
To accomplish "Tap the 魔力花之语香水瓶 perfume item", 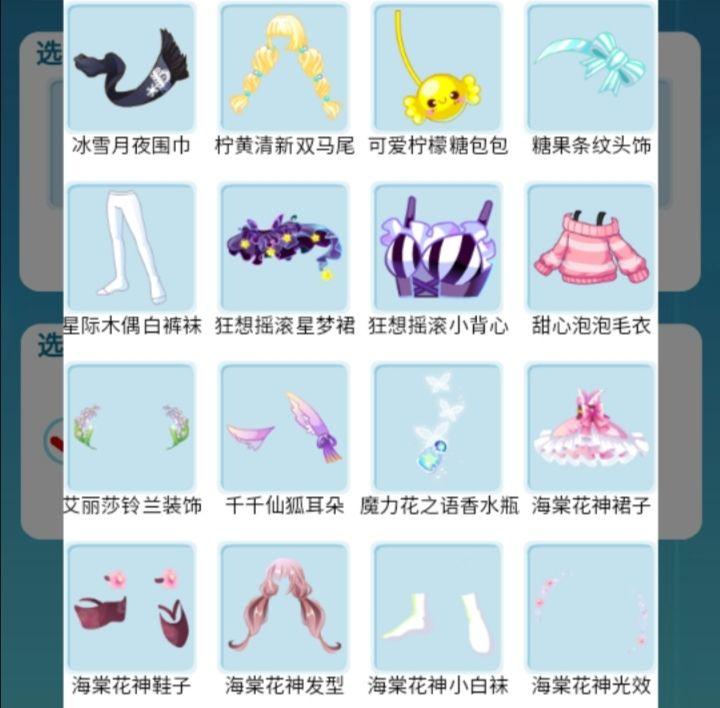I will [x=437, y=428].
